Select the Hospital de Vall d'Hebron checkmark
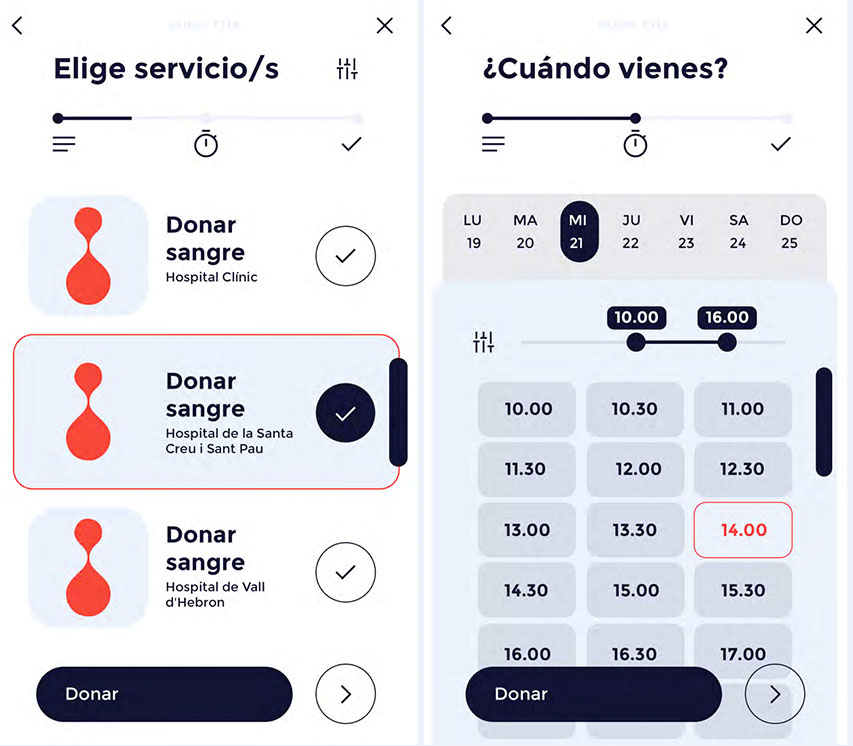The image size is (853, 746). [345, 573]
